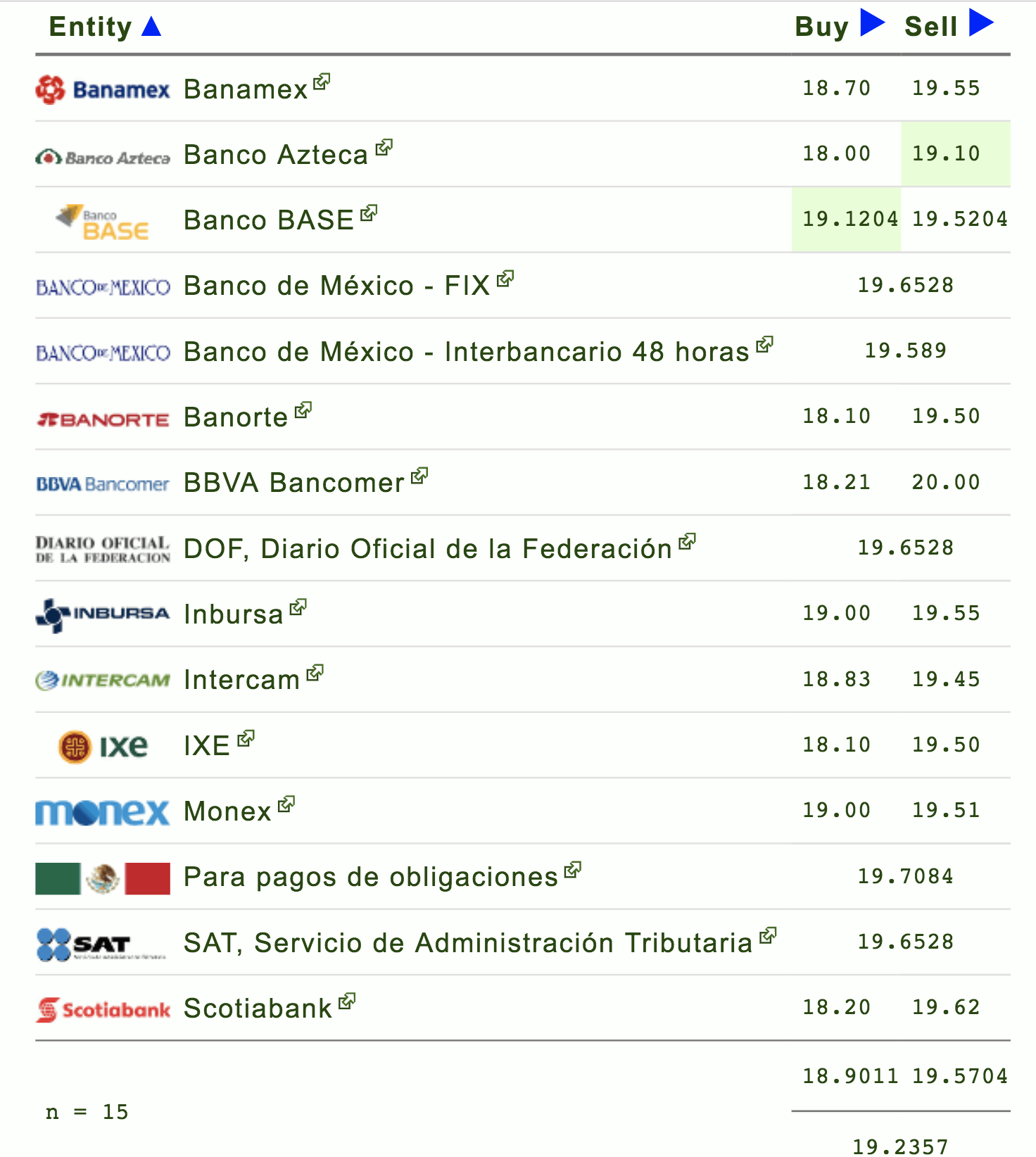Image resolution: width=1036 pixels, height=1157 pixels.
Task: Open the Inbursa link
Action: 233,614
